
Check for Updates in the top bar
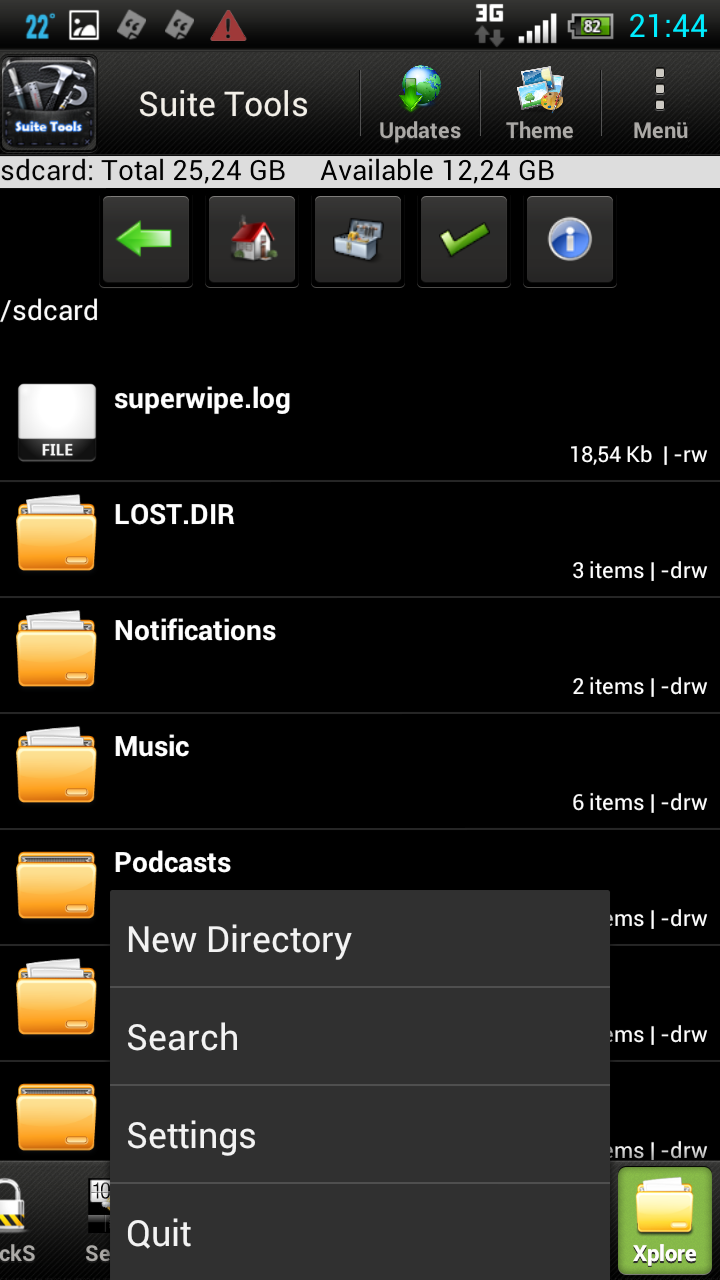pos(420,104)
